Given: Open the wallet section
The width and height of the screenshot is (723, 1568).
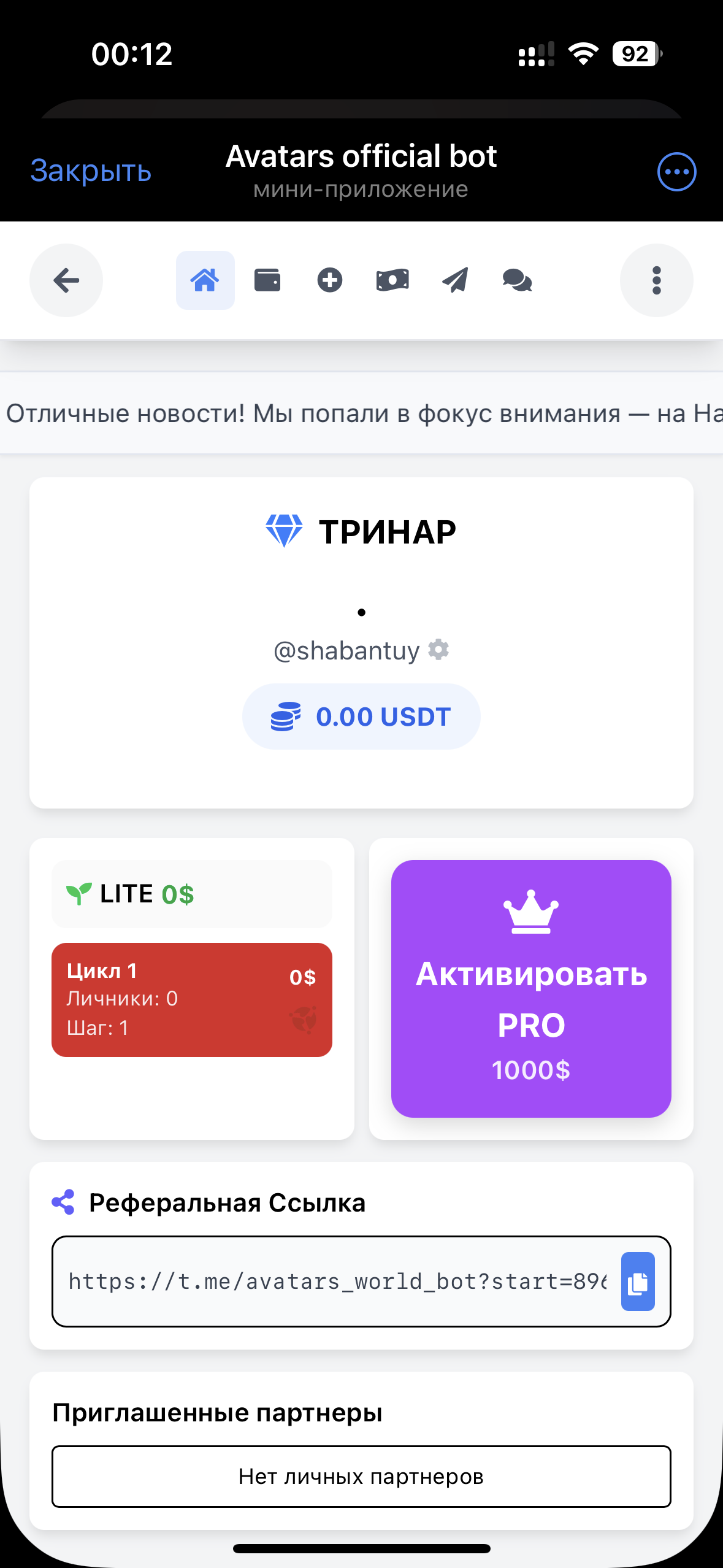Looking at the screenshot, I should pos(267,280).
